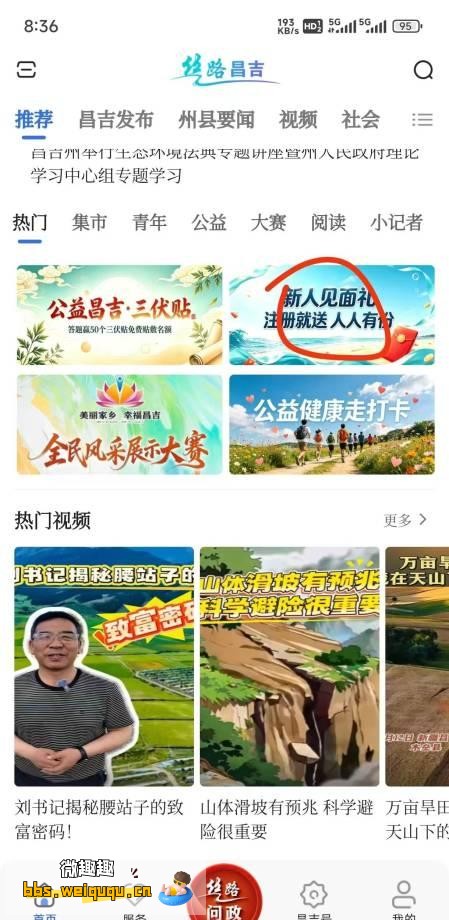Select the 视频 top tab
Screen dimensions: 449x920
(x=298, y=120)
